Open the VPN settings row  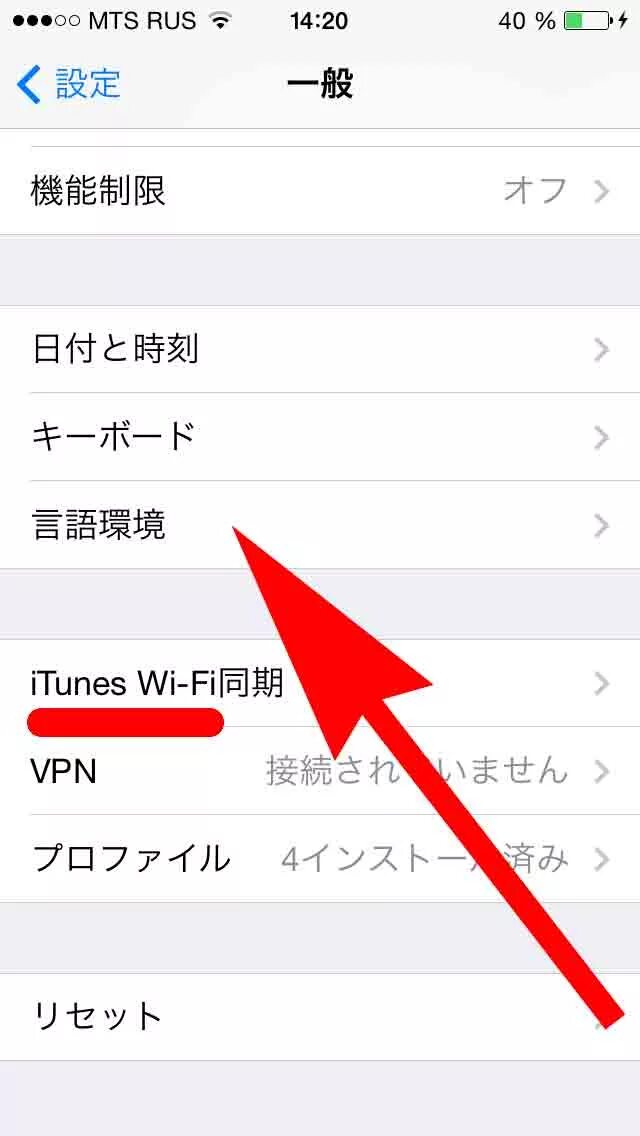point(320,771)
